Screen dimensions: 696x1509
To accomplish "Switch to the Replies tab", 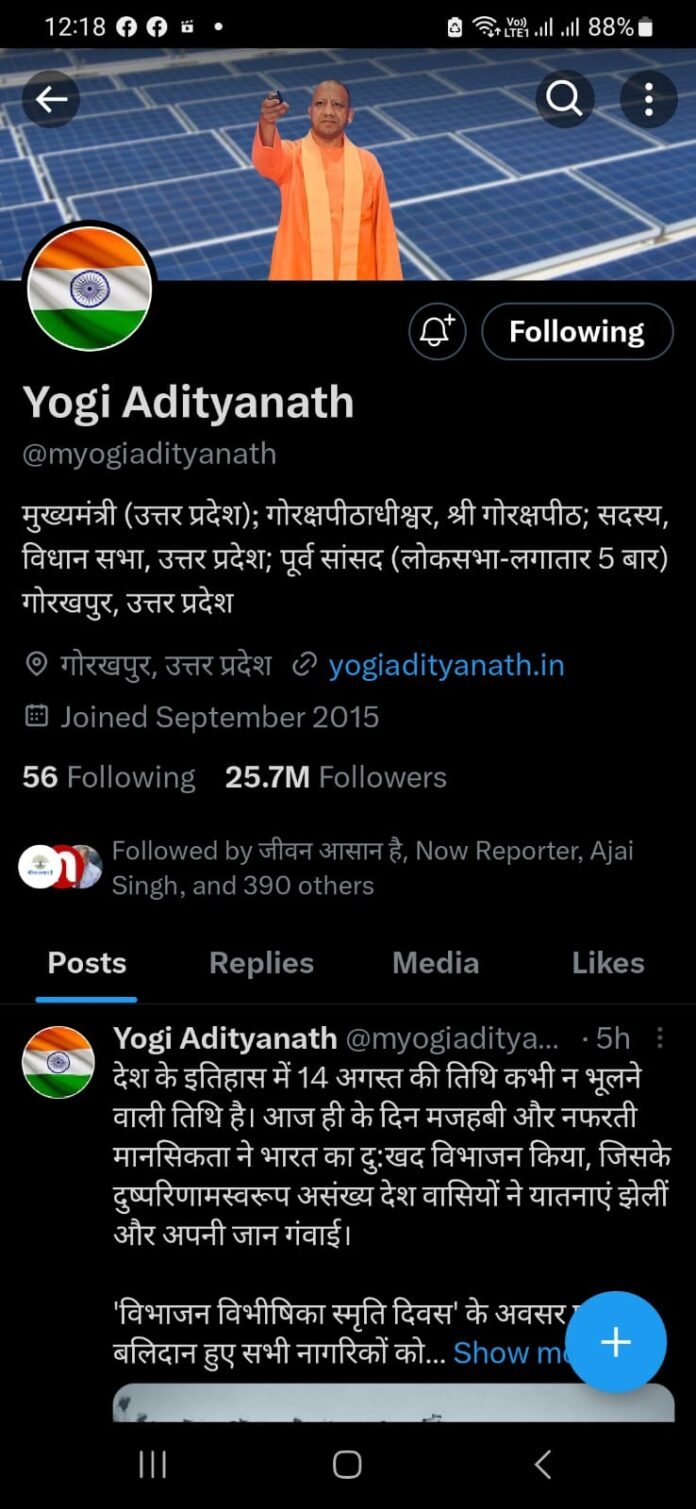I will 261,963.
